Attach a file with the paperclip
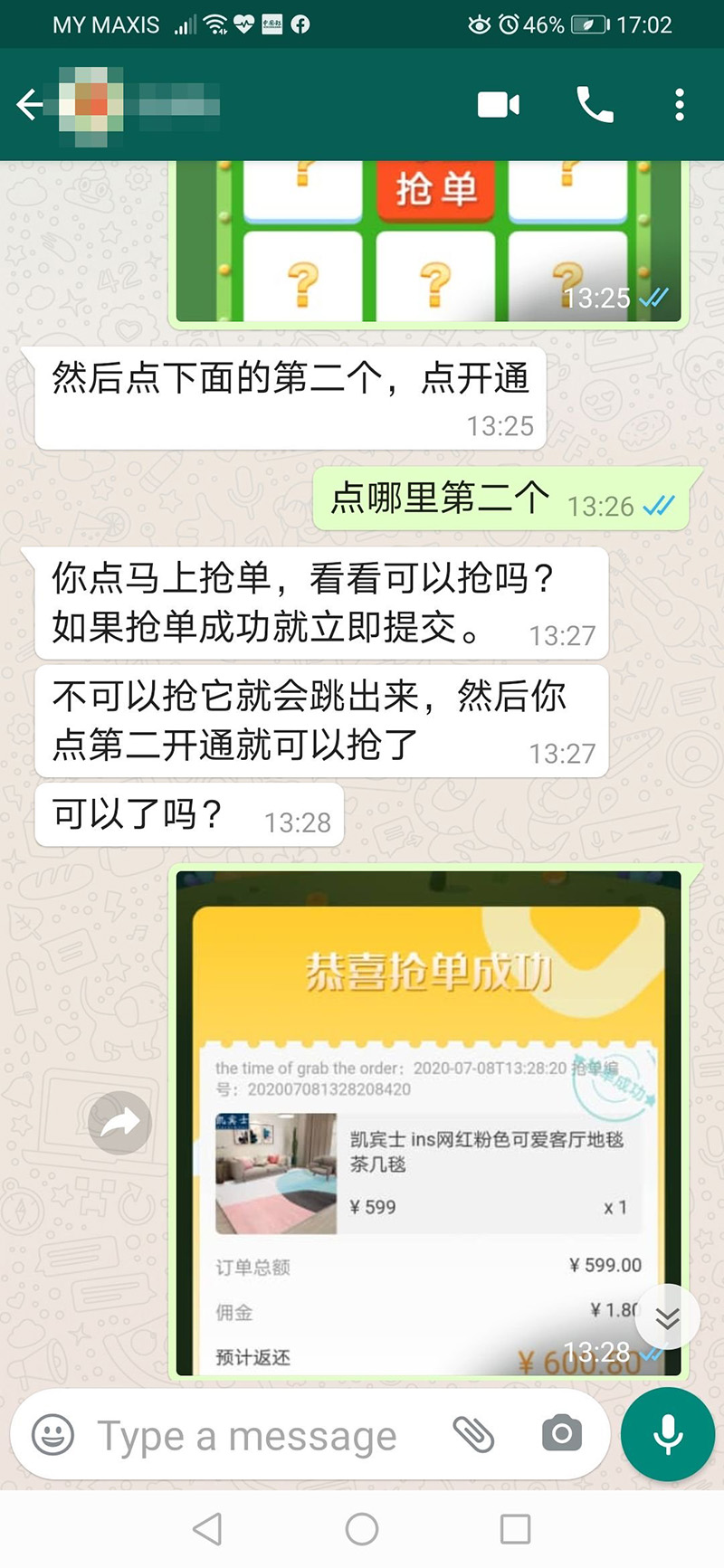This screenshot has height=1568, width=724. click(x=473, y=1435)
